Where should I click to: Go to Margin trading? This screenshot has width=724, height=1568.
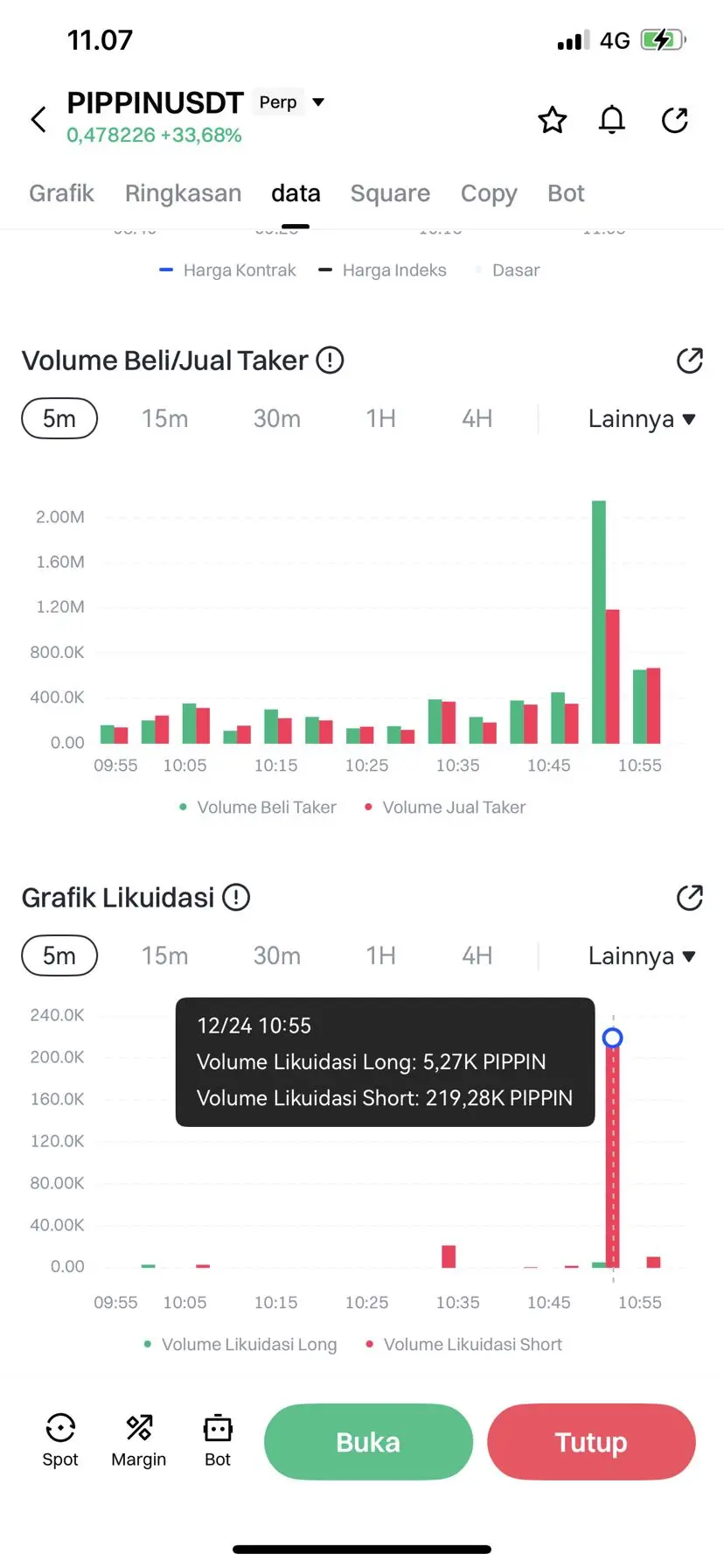(139, 1440)
